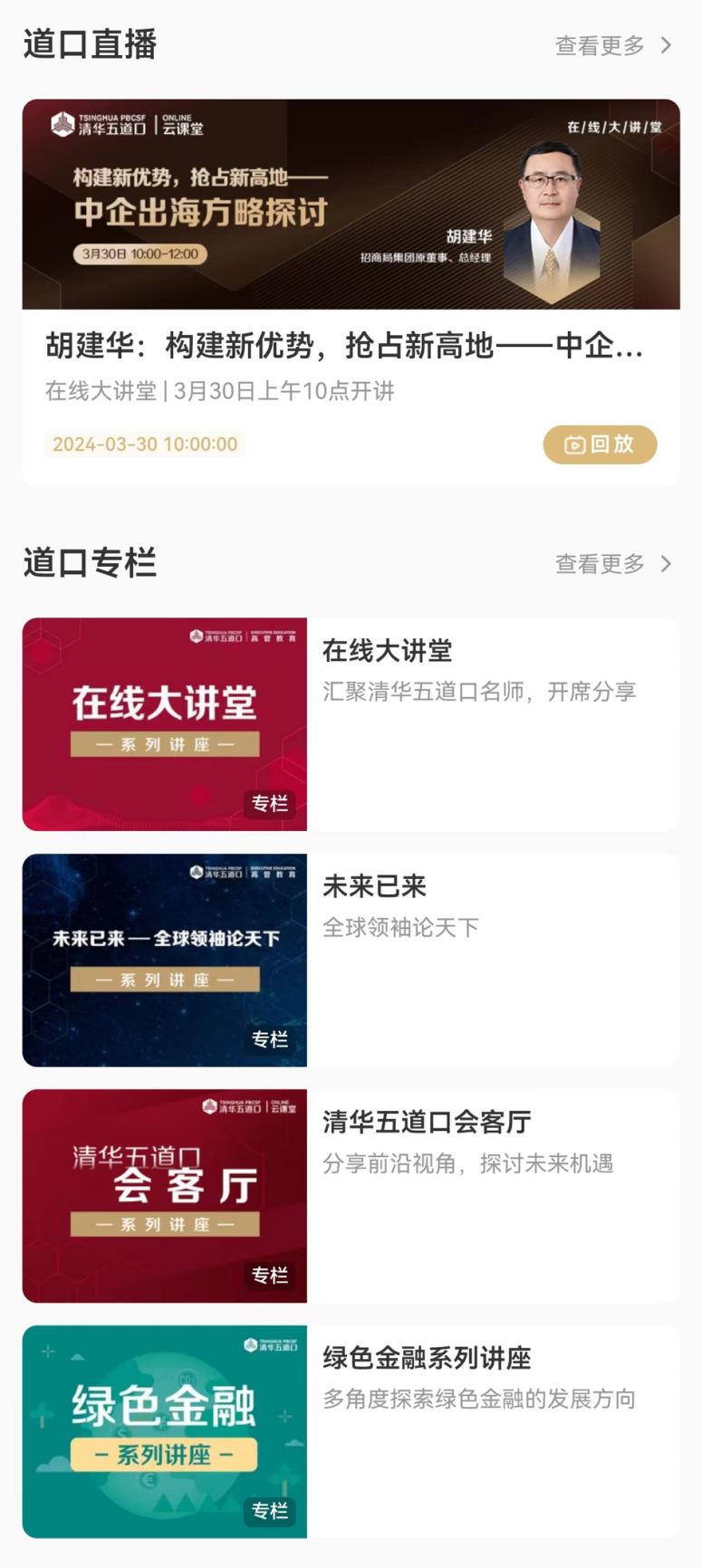
Task: Open the 未来已来 column
Action: coord(351,960)
